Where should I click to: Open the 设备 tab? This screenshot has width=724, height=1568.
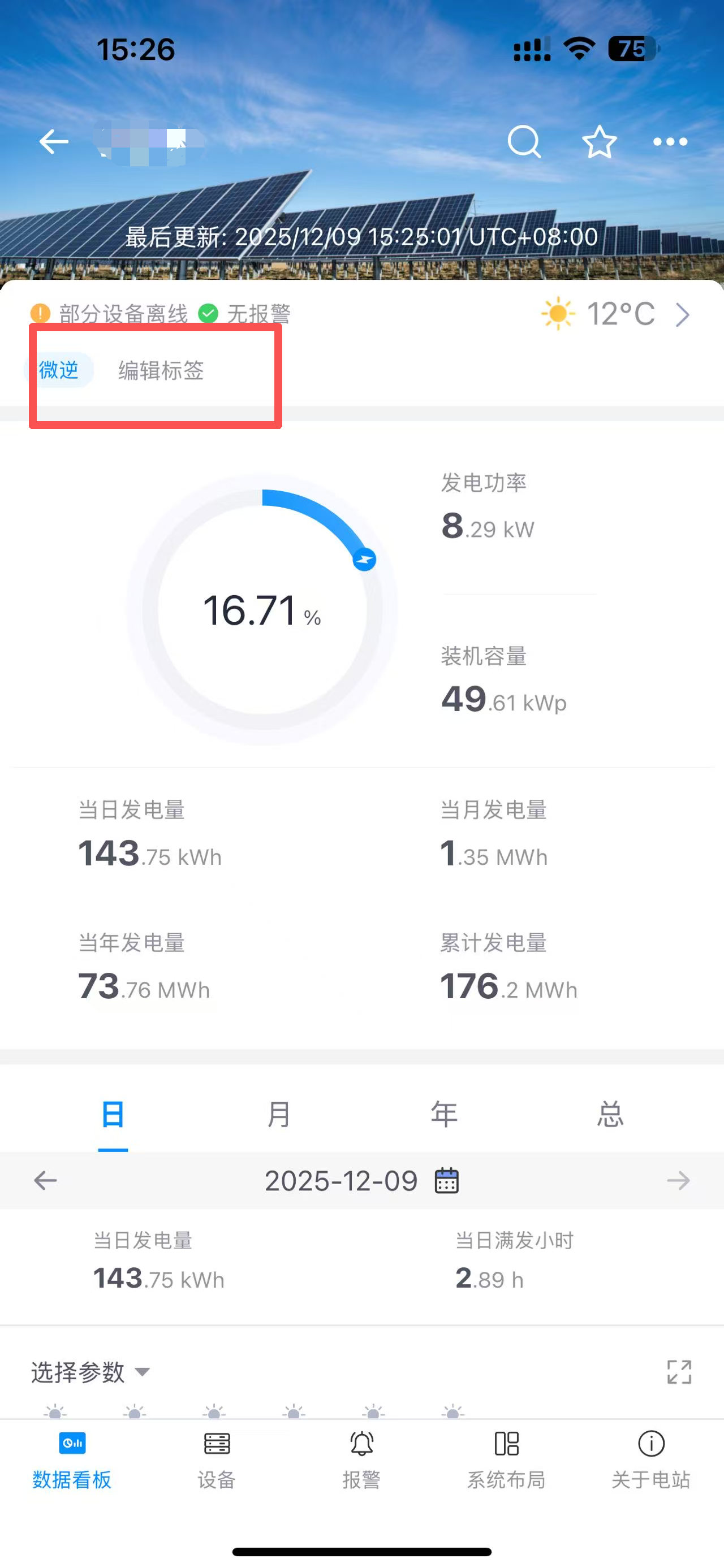click(x=217, y=1459)
